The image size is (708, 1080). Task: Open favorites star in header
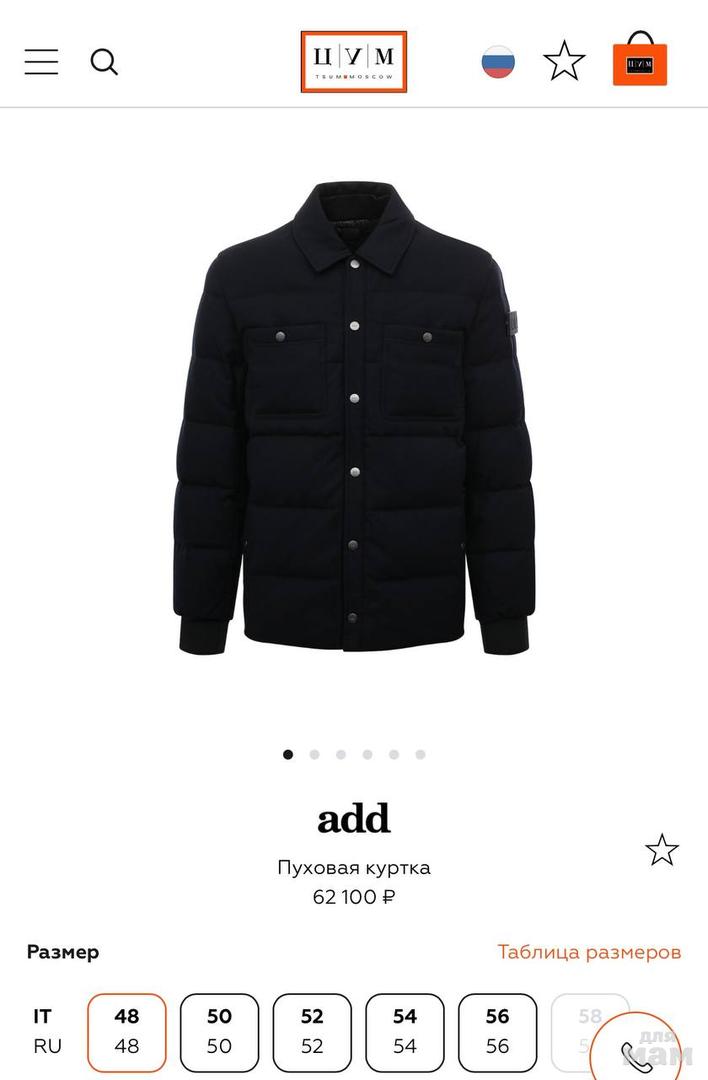(564, 62)
